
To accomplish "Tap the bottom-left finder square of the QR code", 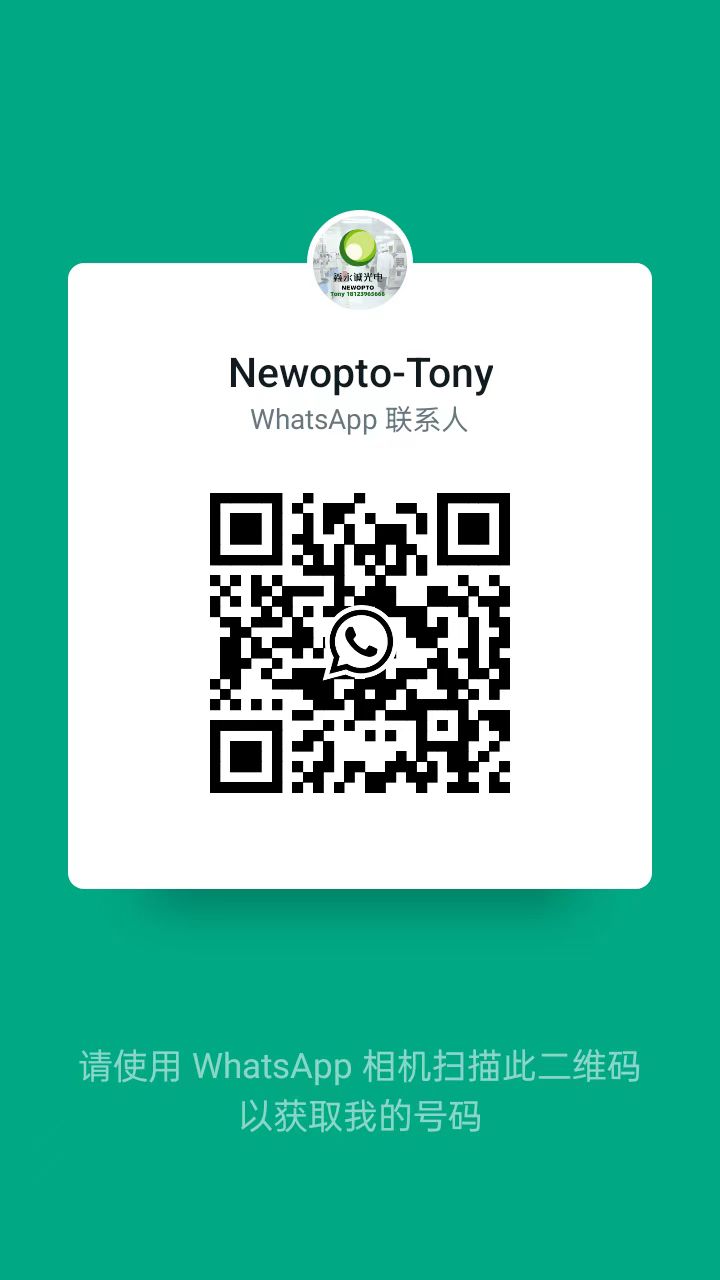I will [245, 750].
